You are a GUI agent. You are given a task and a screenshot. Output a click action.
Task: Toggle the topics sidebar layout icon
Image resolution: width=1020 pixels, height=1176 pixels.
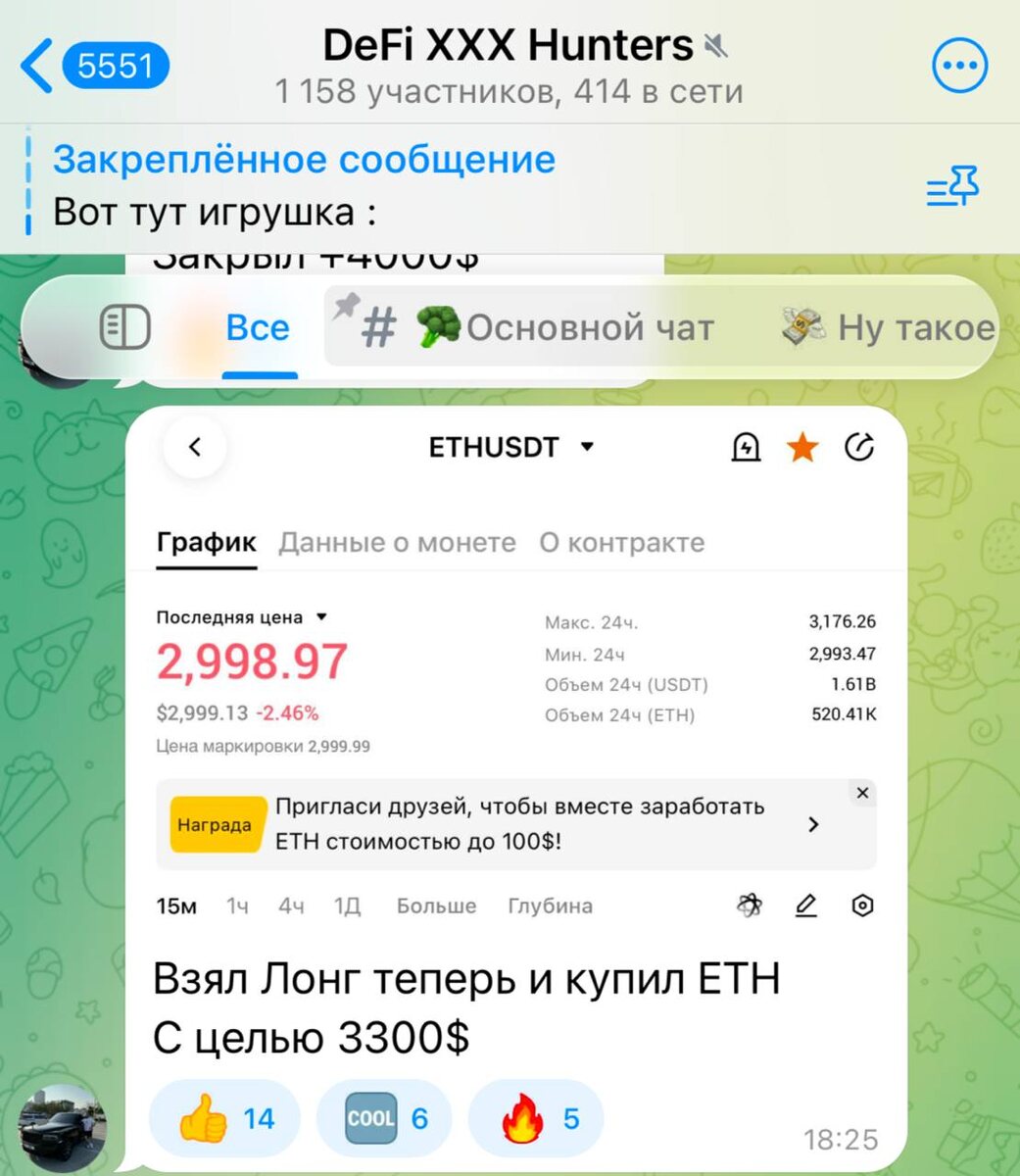coord(125,327)
